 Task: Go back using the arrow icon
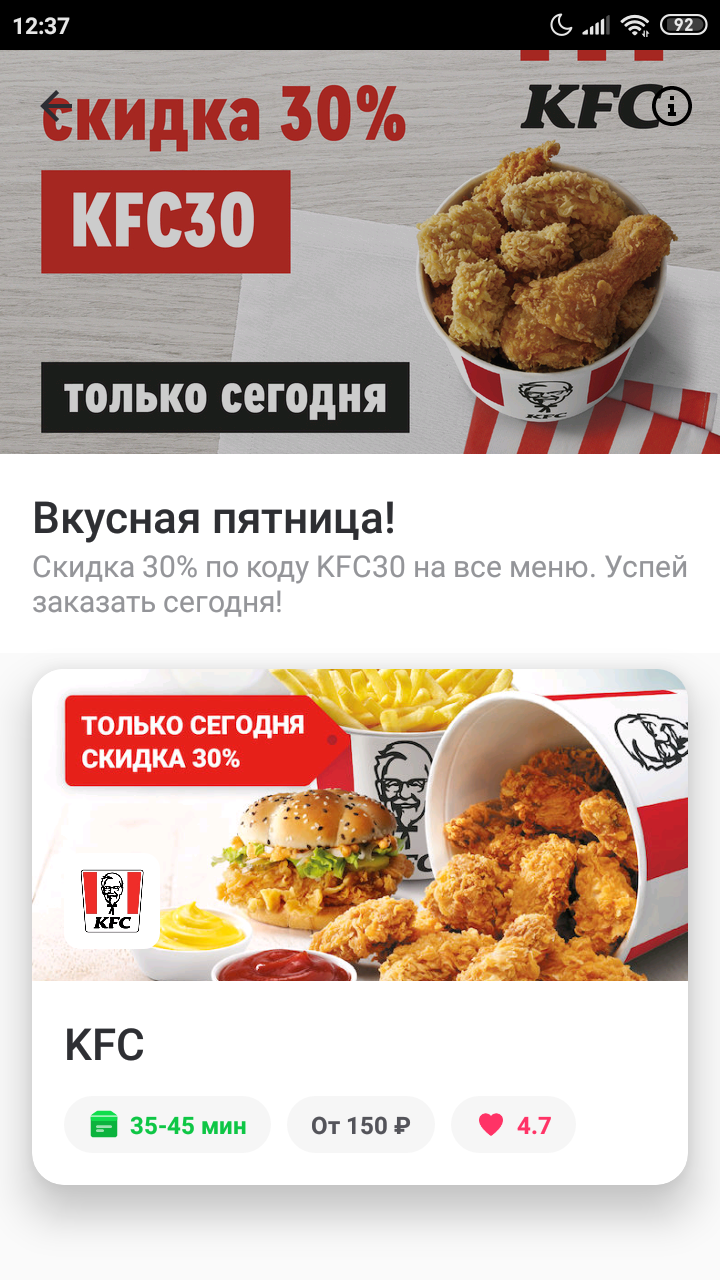(55, 105)
